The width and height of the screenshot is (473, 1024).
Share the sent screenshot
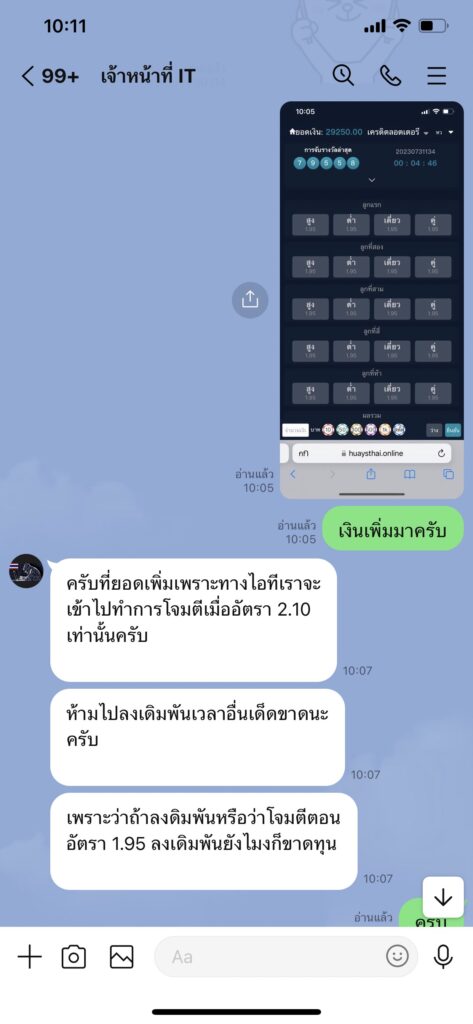pyautogui.click(x=250, y=300)
